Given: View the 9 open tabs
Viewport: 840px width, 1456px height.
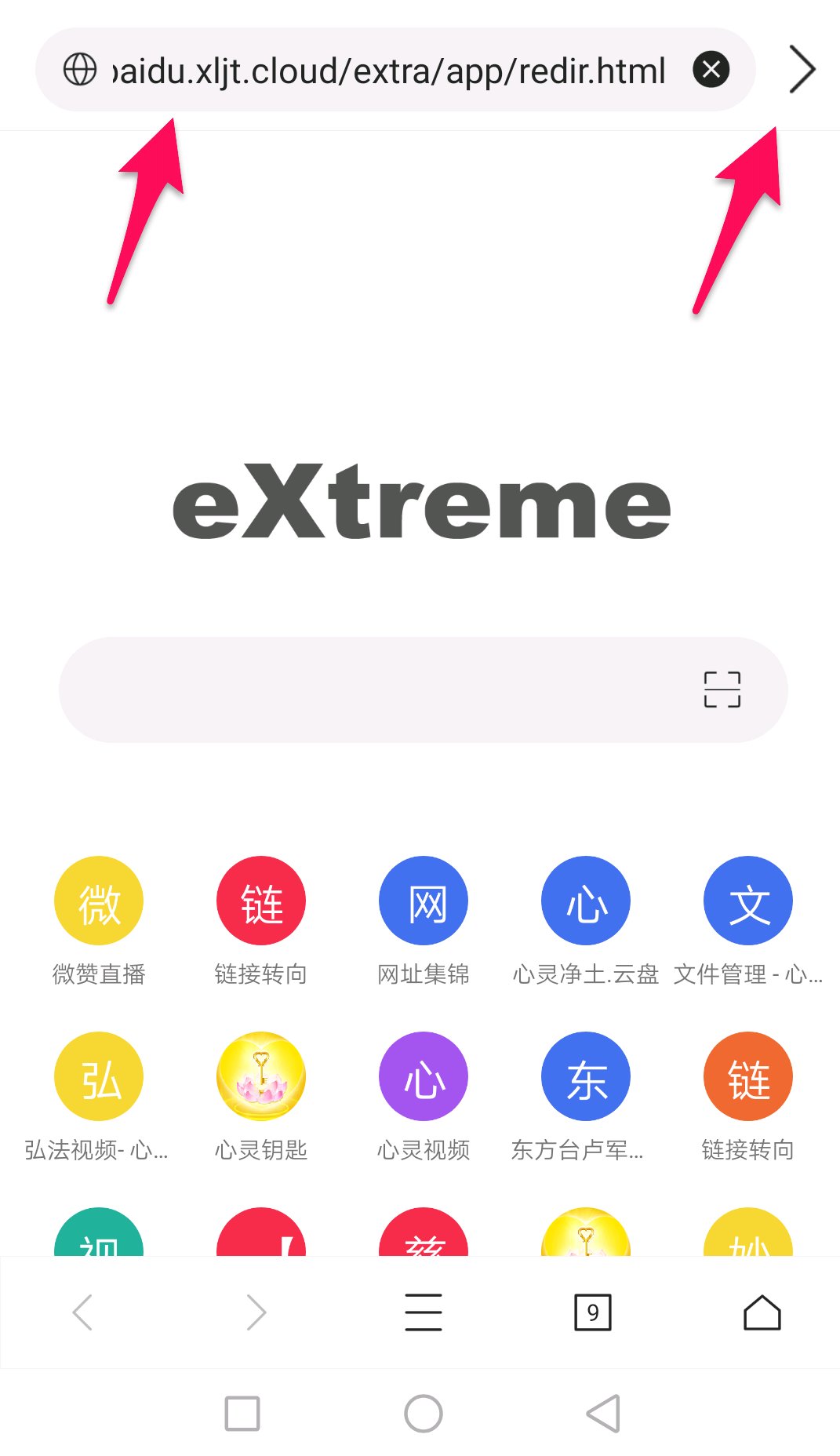Looking at the screenshot, I should [x=593, y=1312].
